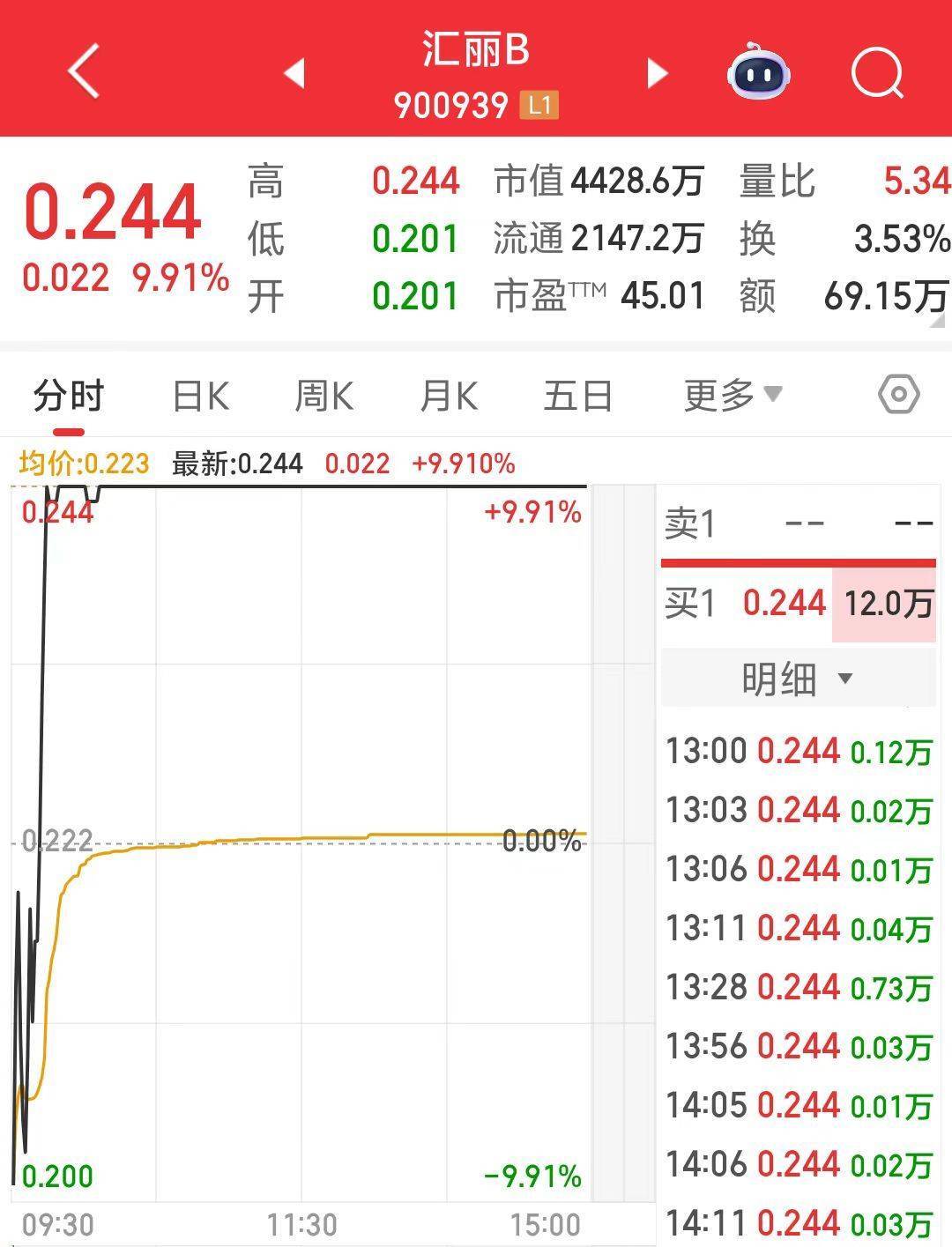The height and width of the screenshot is (1247, 952).
Task: Open chart settings hexagon icon
Action: pyautogui.click(x=899, y=394)
